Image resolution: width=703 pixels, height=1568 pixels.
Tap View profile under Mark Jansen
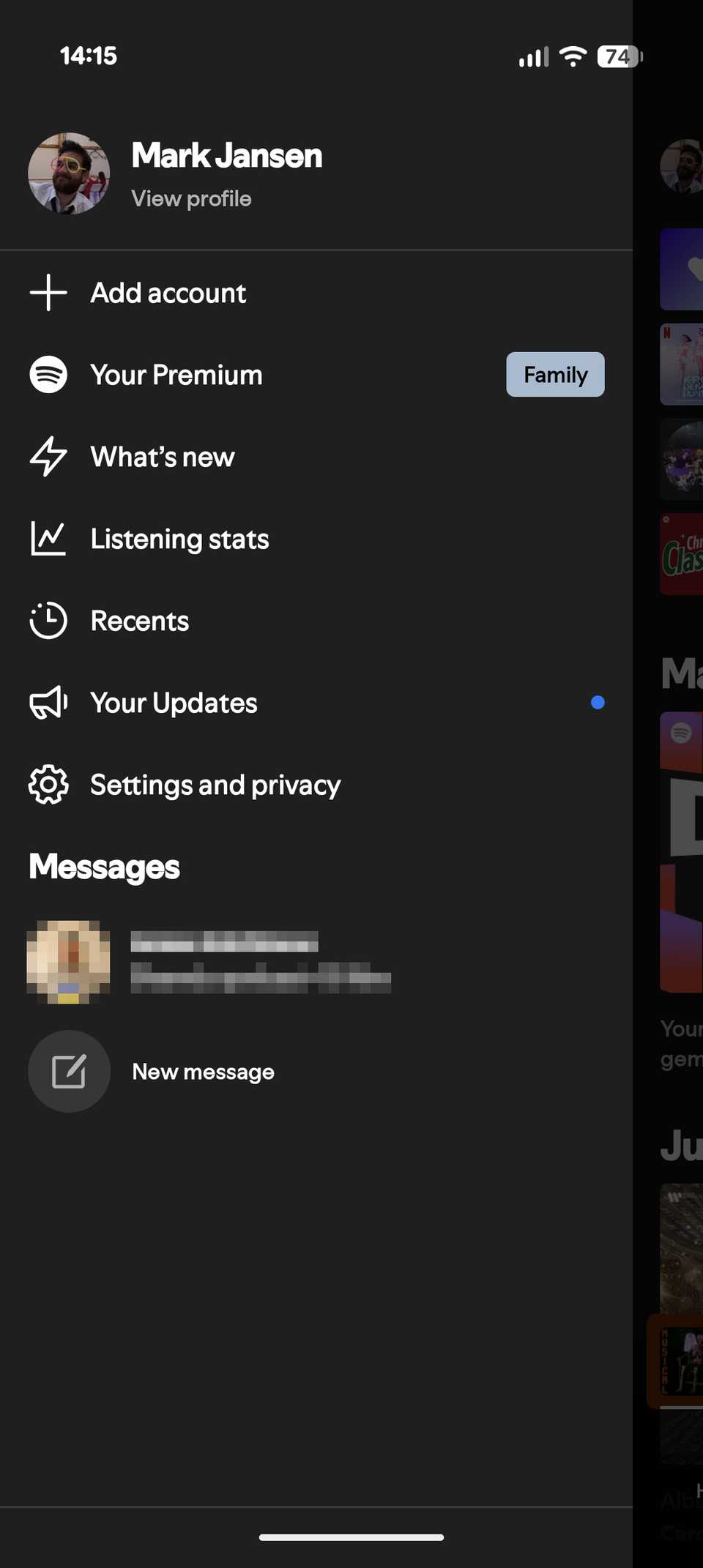coord(192,198)
